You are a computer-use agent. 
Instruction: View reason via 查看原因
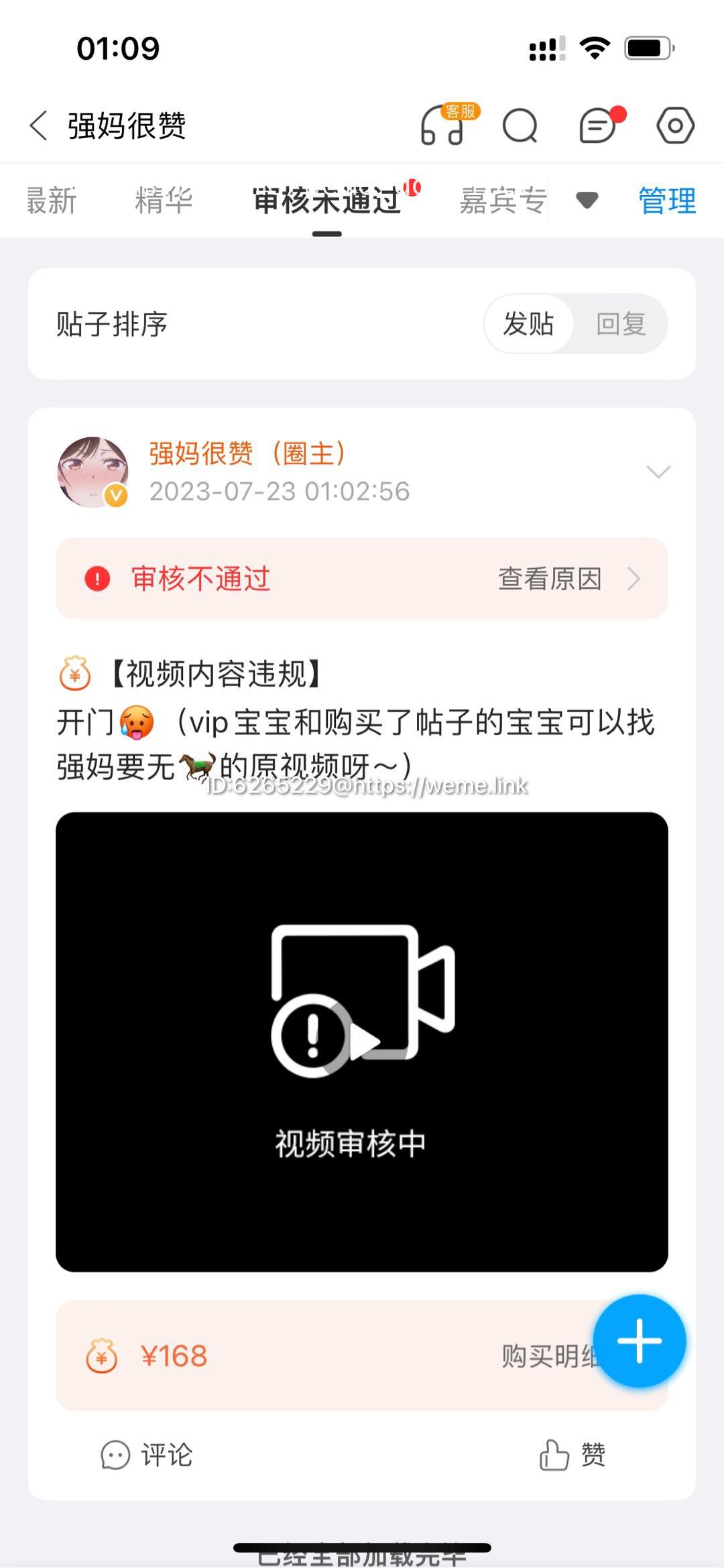(569, 579)
